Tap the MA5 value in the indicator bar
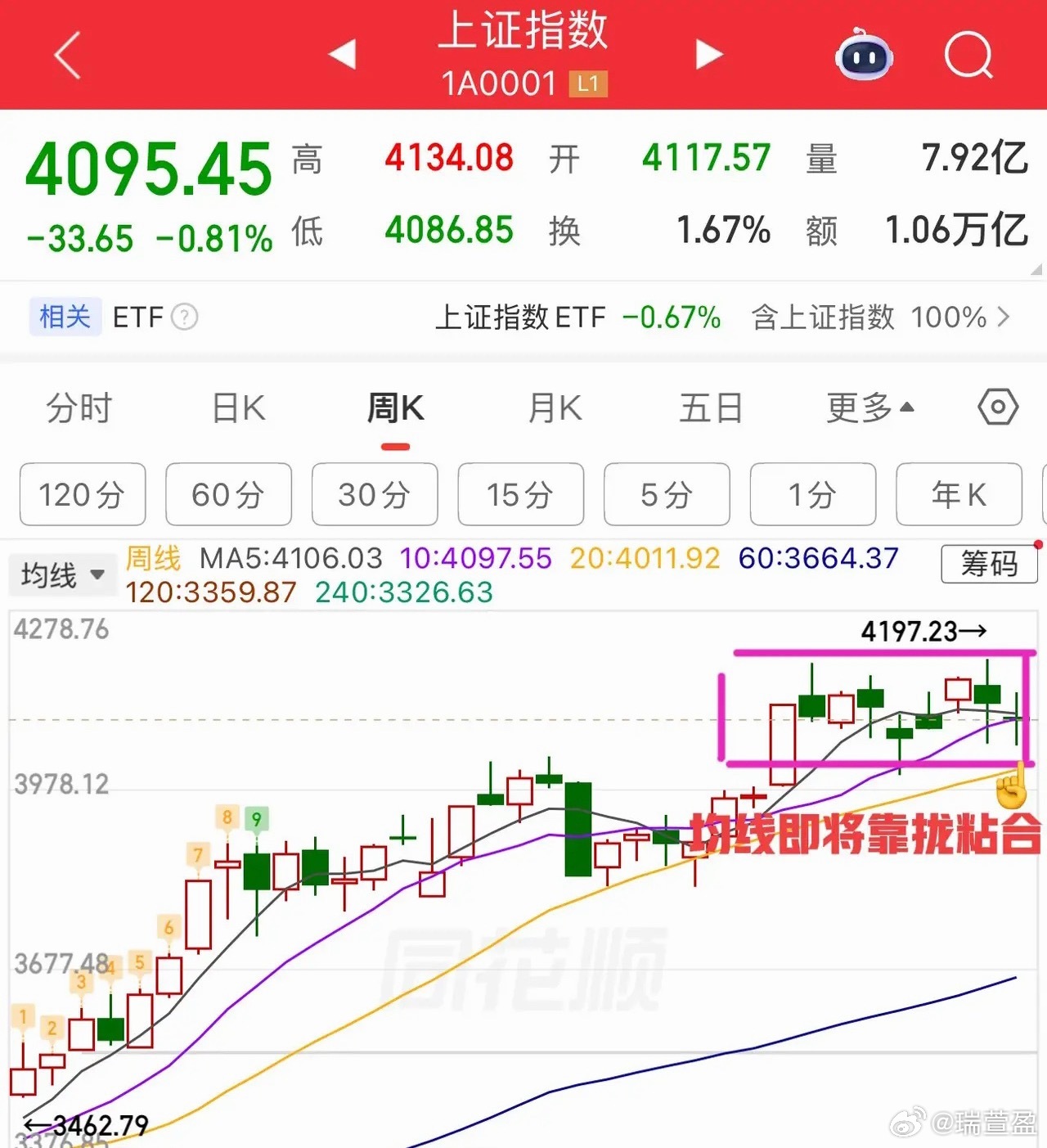1047x1148 pixels. (290, 557)
